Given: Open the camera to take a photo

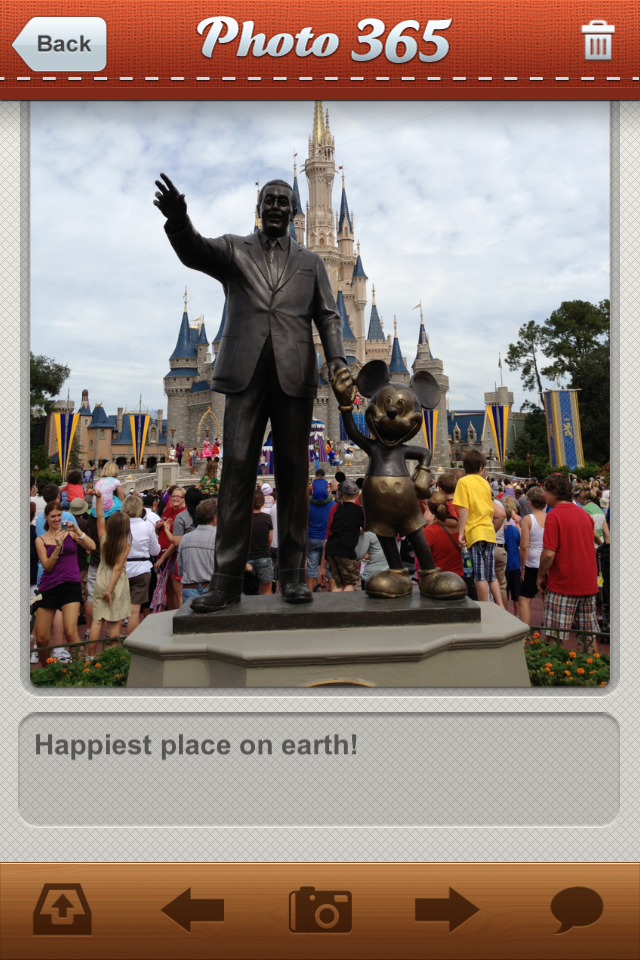Looking at the screenshot, I should (x=320, y=910).
